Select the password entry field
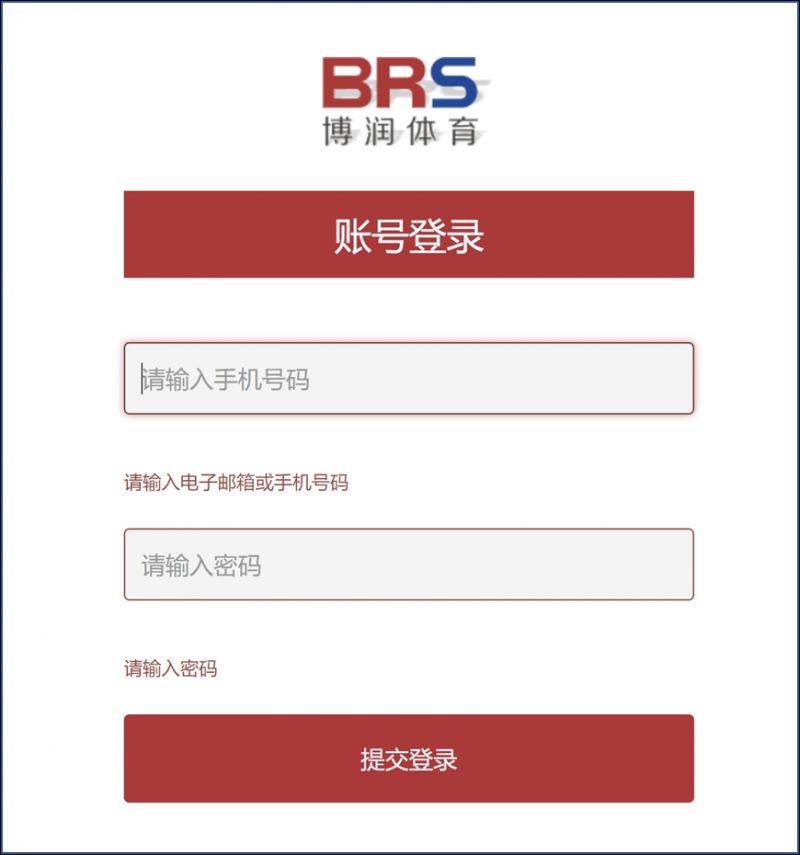This screenshot has height=855, width=800. (408, 565)
